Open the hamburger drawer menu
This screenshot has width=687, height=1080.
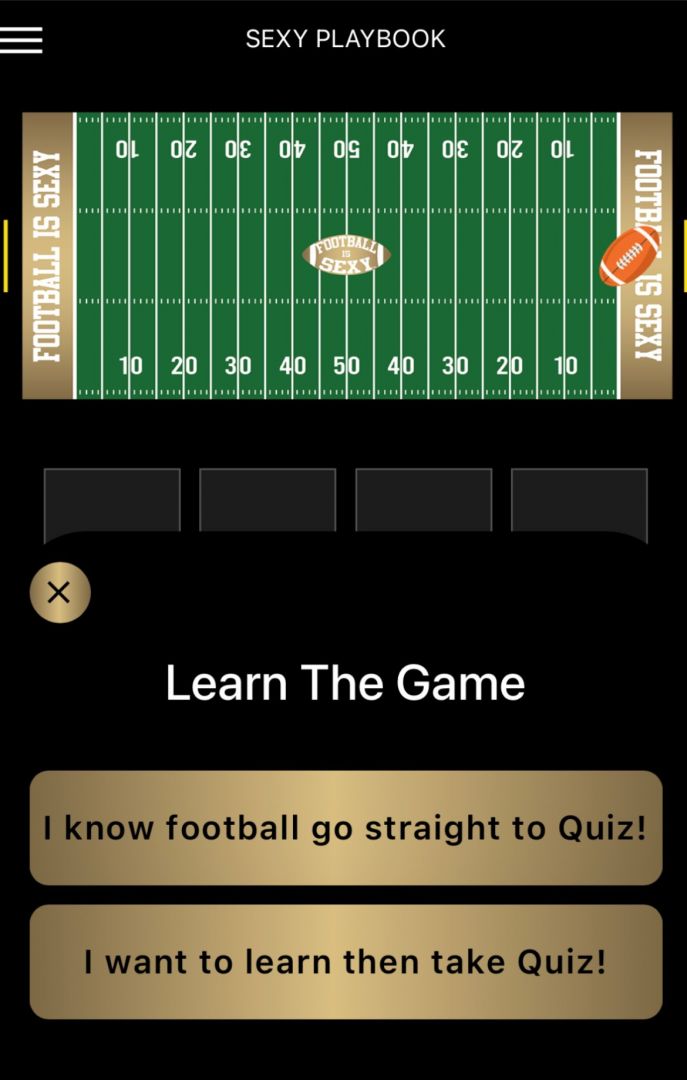[22, 39]
